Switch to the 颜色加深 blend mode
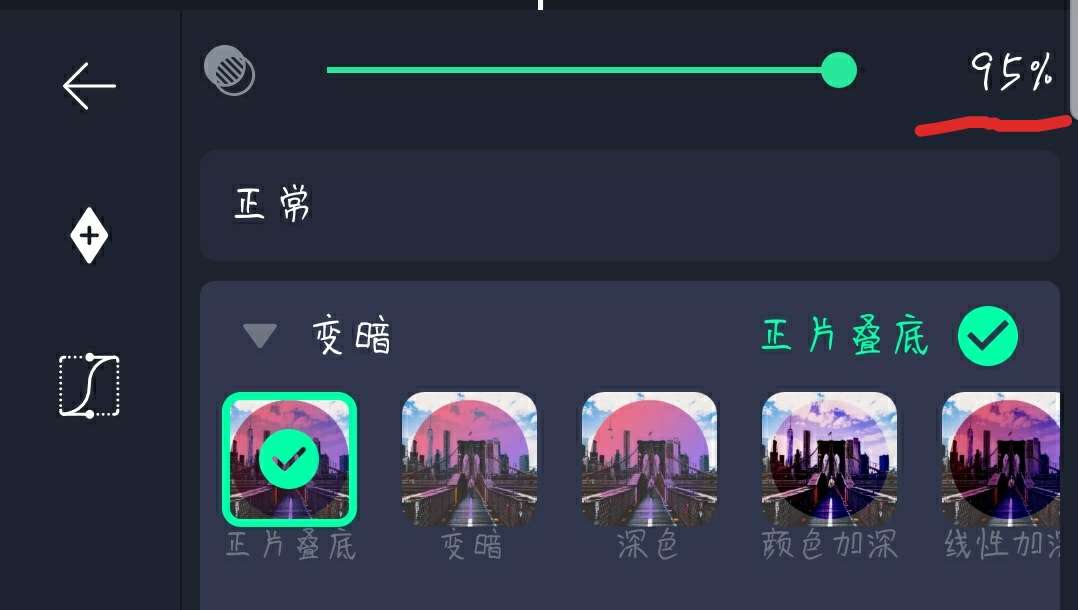1078x610 pixels. tap(829, 459)
